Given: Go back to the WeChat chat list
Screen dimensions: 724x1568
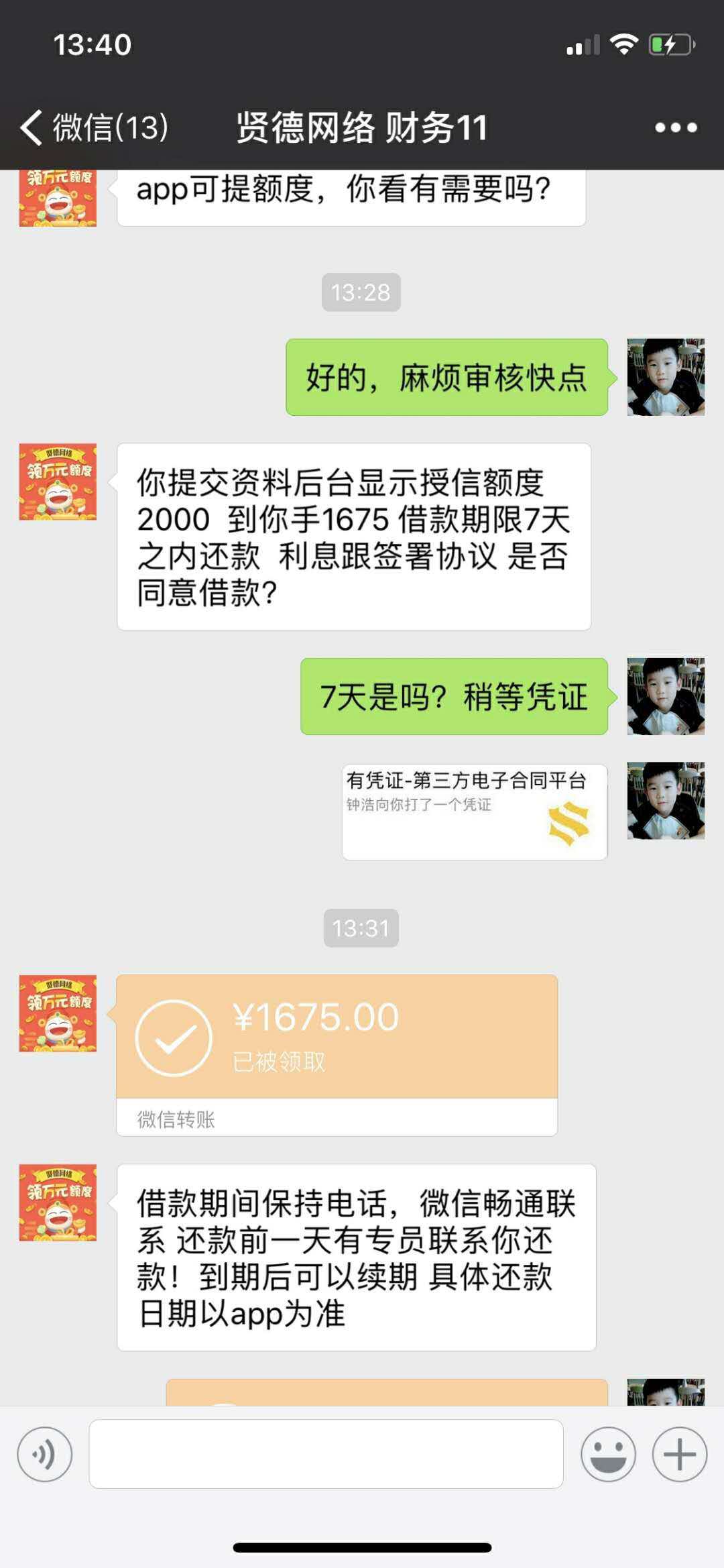Looking at the screenshot, I should [94, 127].
